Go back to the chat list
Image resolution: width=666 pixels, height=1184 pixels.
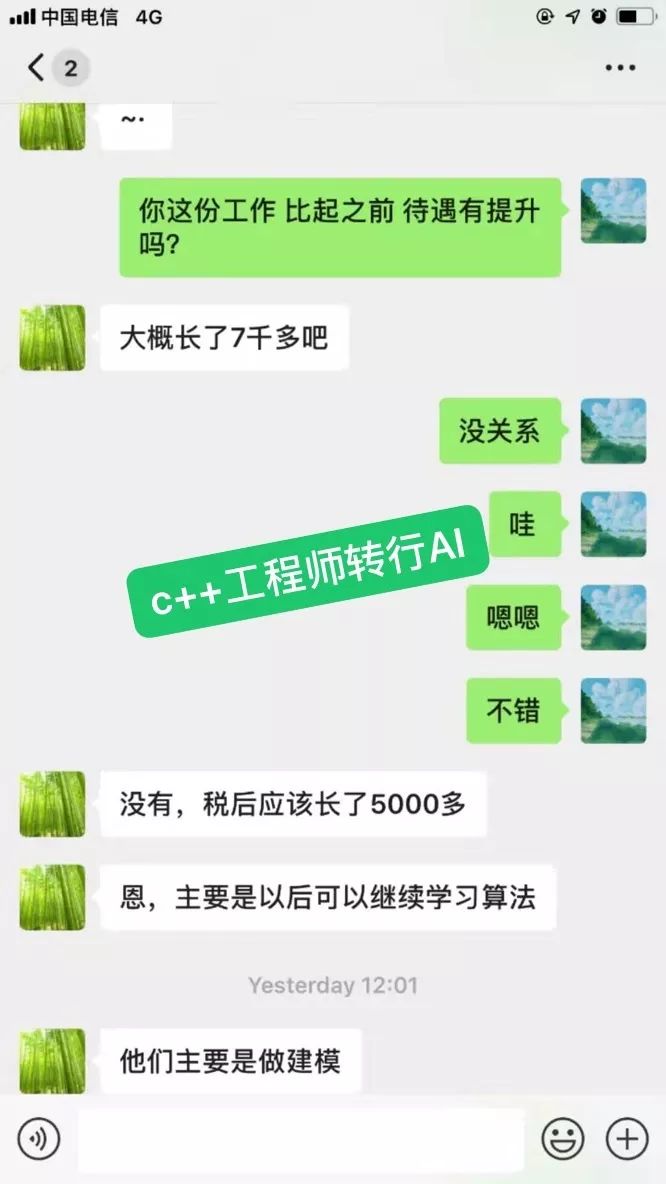tap(36, 68)
